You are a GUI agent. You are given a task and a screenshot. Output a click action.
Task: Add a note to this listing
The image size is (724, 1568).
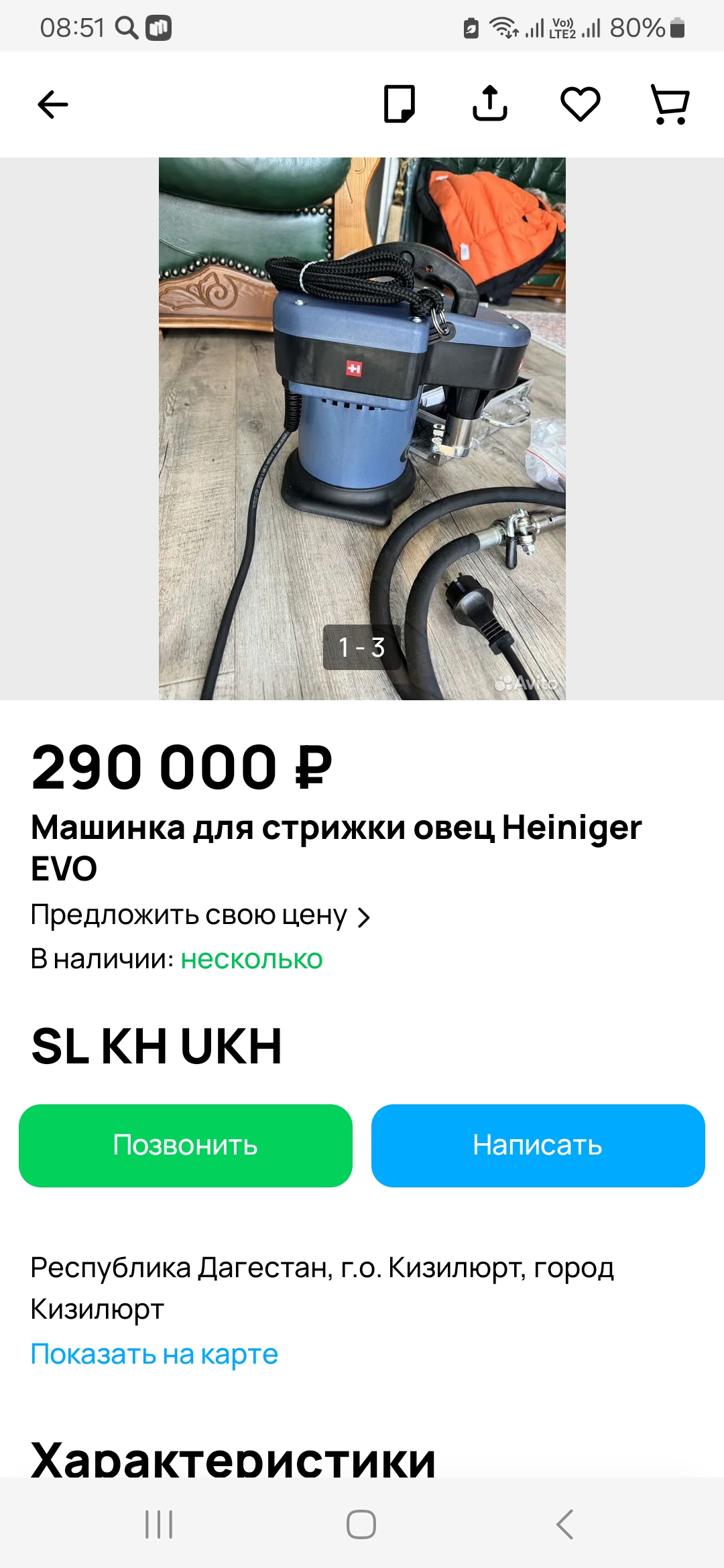tap(400, 104)
